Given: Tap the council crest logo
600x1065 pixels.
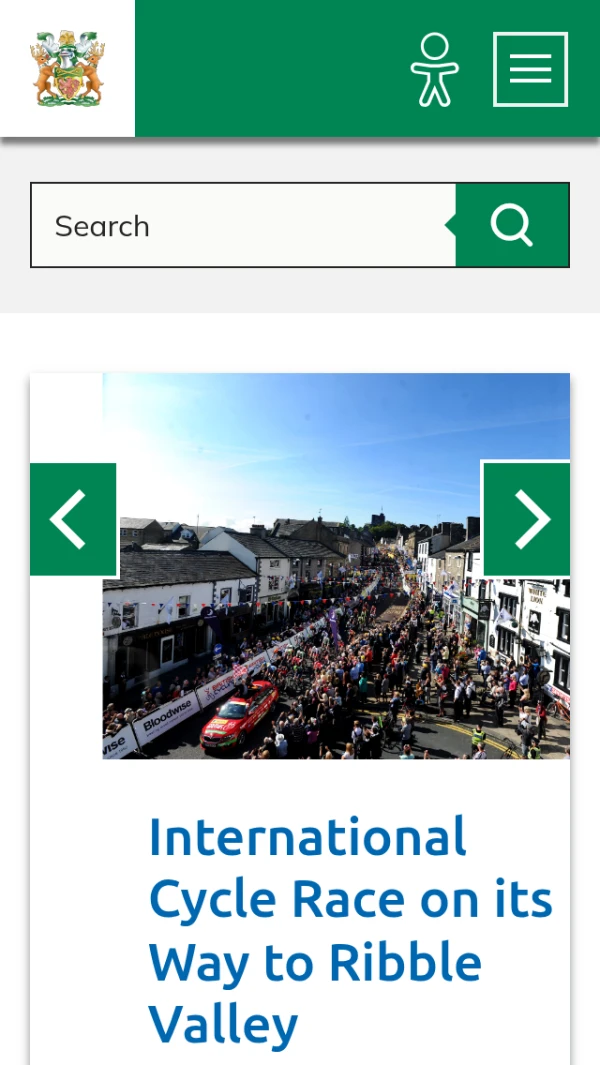Looking at the screenshot, I should pyautogui.click(x=67, y=68).
